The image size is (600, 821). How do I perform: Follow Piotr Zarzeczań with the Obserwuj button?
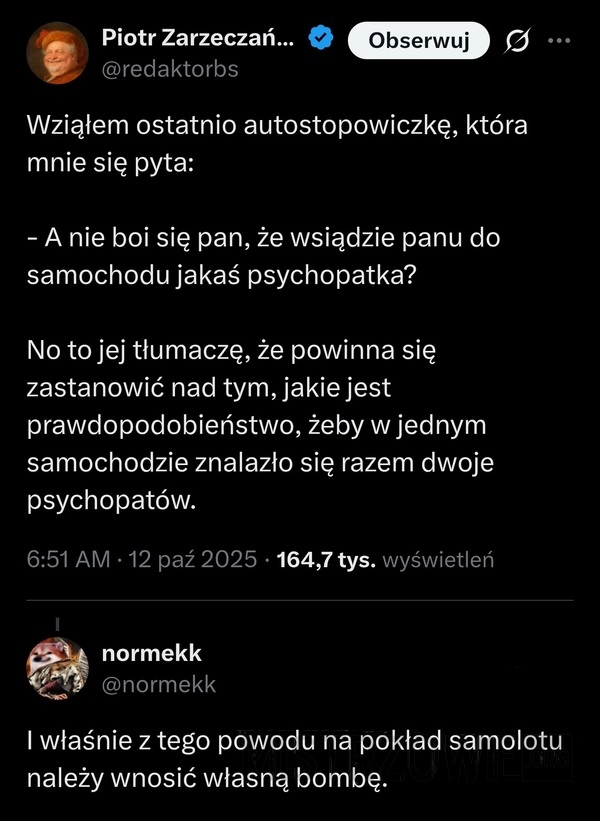pos(418,41)
